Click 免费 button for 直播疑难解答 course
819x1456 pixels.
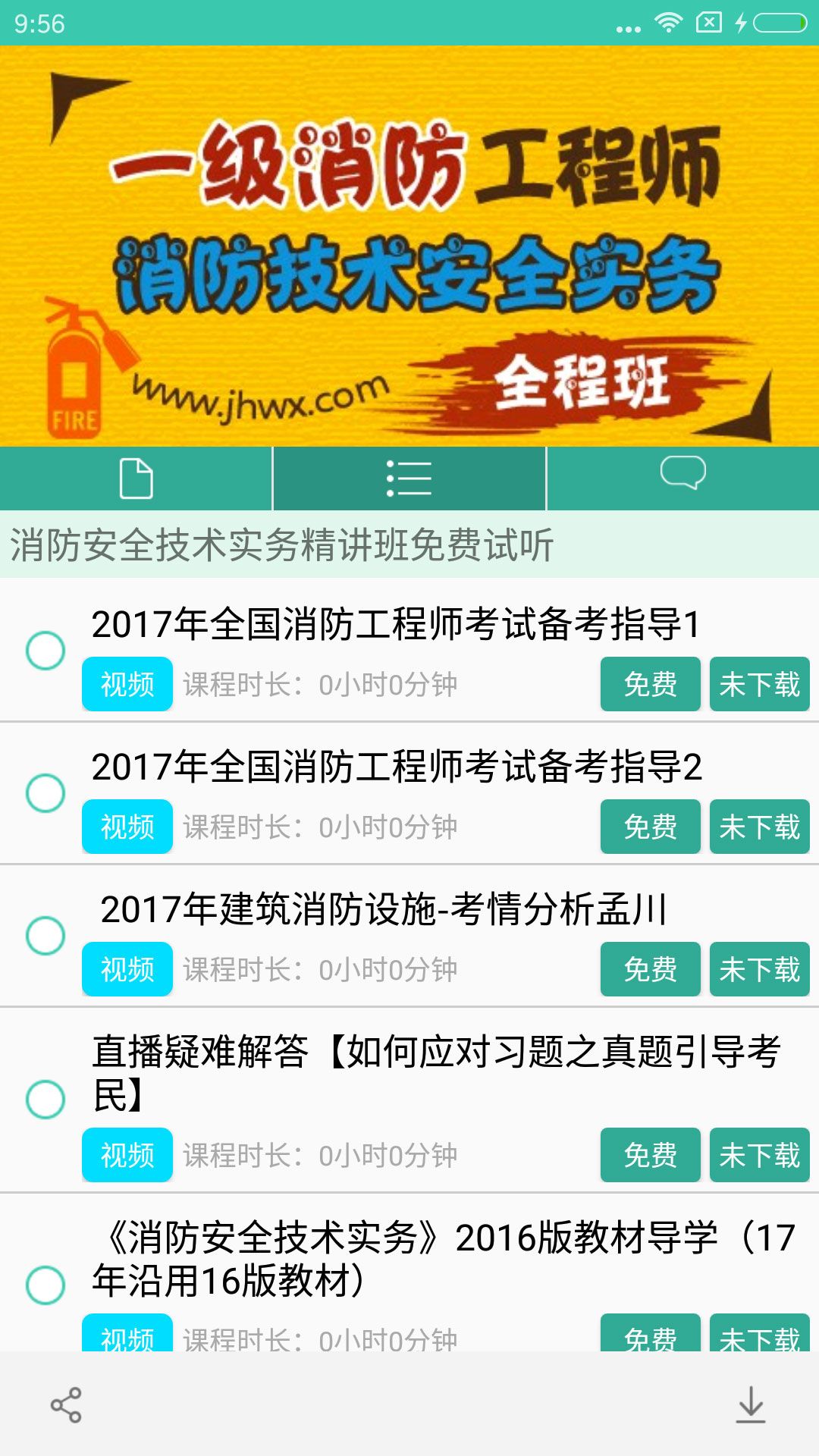(x=650, y=1156)
